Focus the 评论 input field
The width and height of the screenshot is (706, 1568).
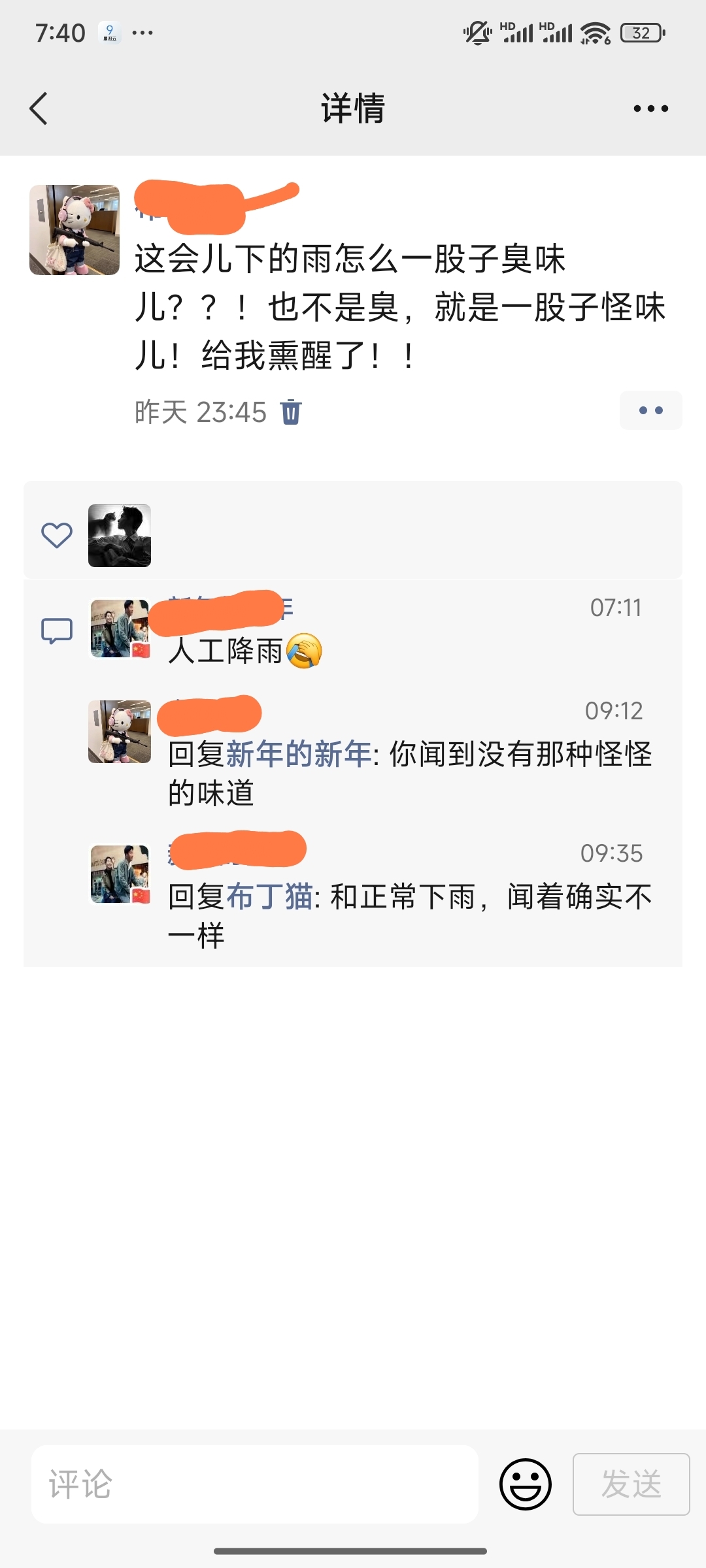pos(255,1484)
